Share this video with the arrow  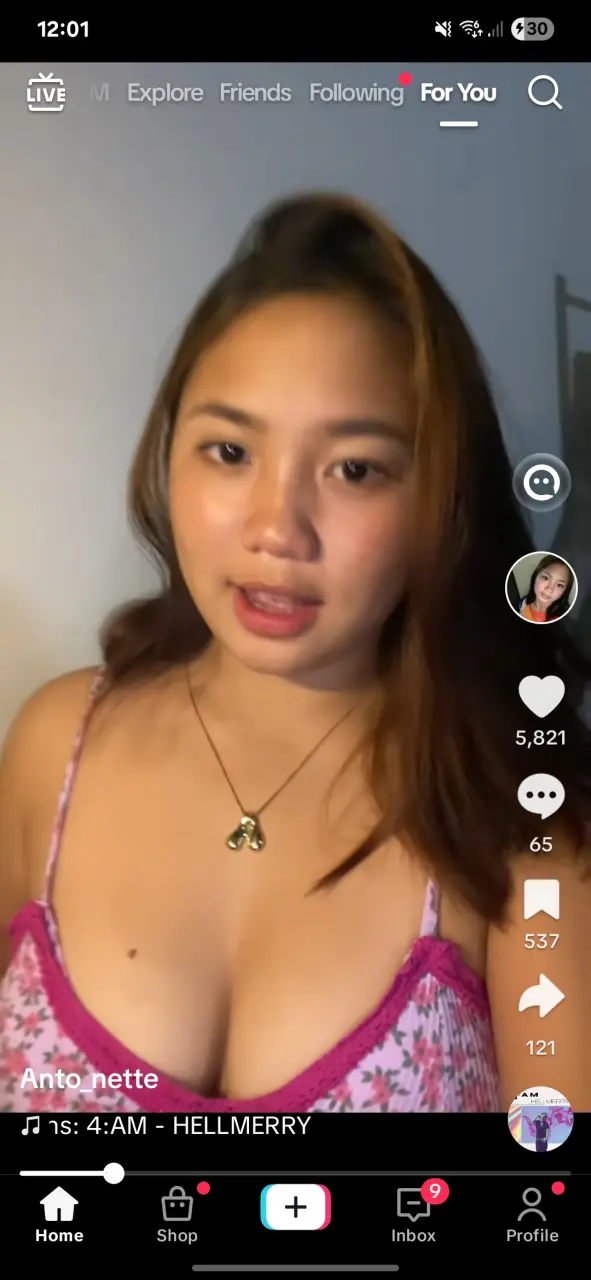(x=541, y=997)
